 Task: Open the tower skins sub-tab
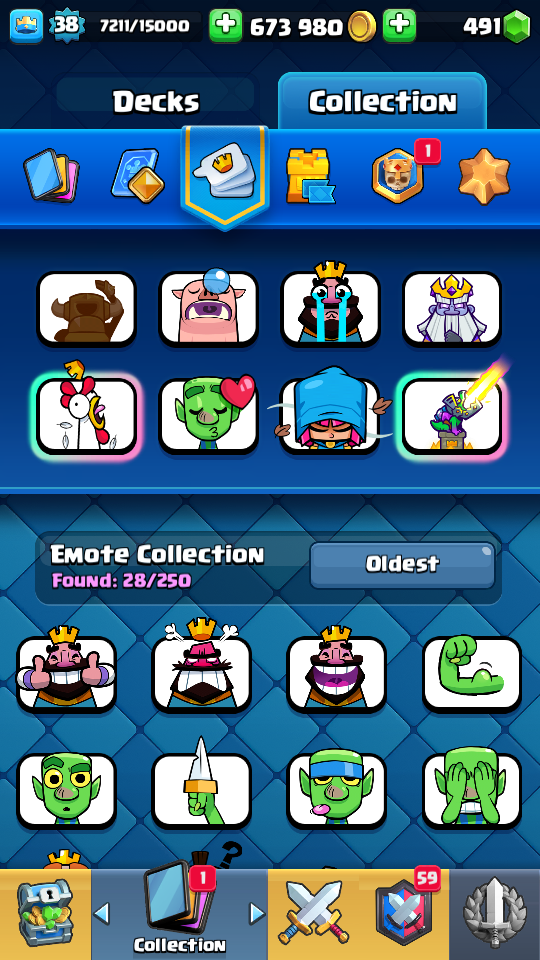tap(311, 175)
